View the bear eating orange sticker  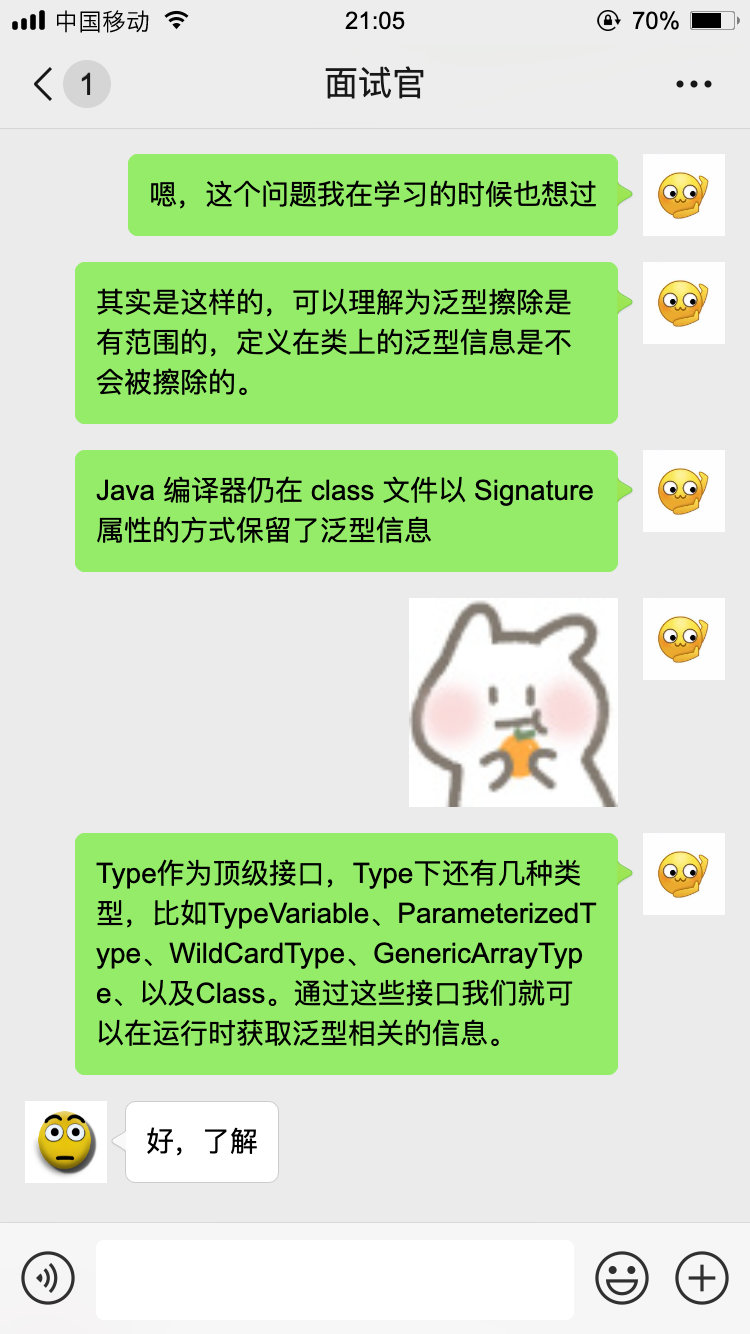(513, 702)
